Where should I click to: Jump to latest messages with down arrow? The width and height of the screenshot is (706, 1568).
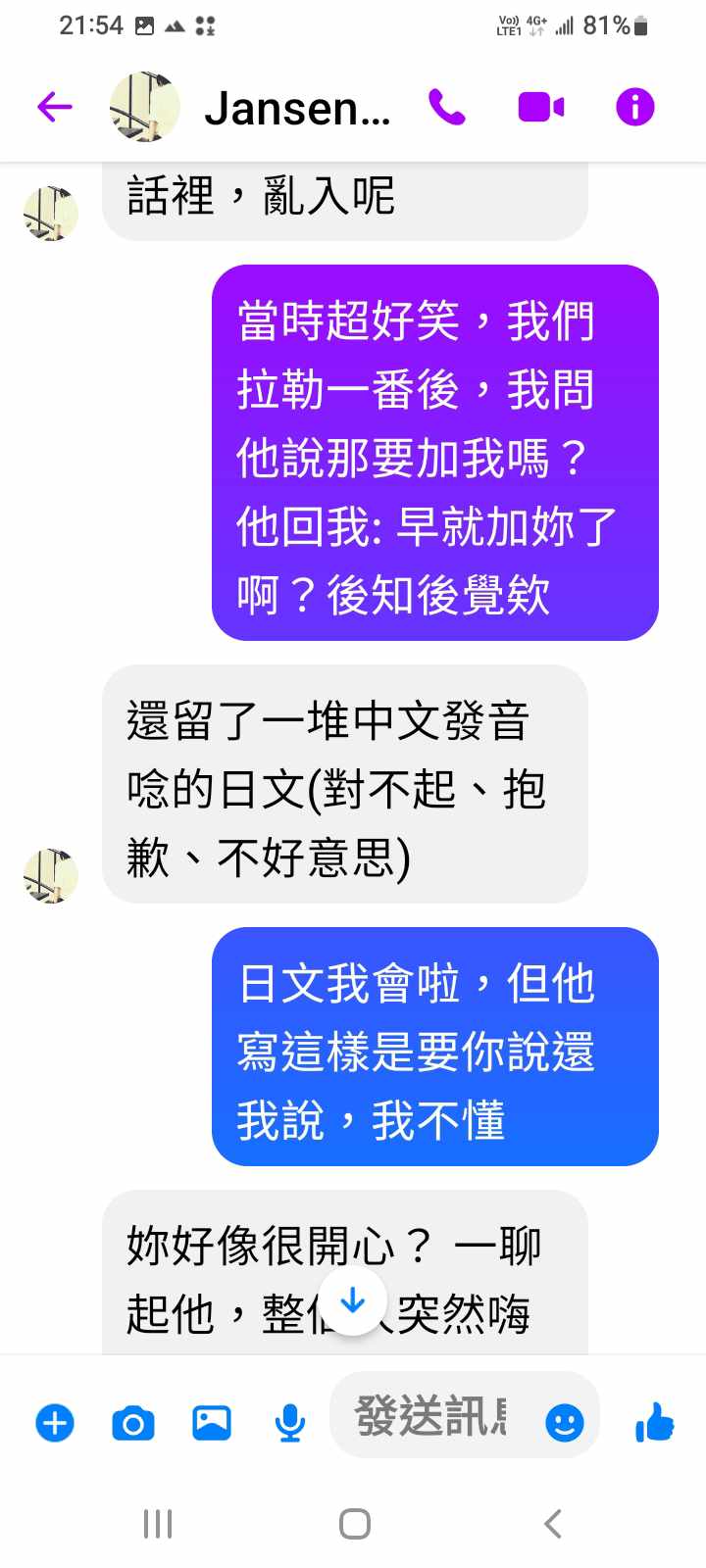(352, 1302)
